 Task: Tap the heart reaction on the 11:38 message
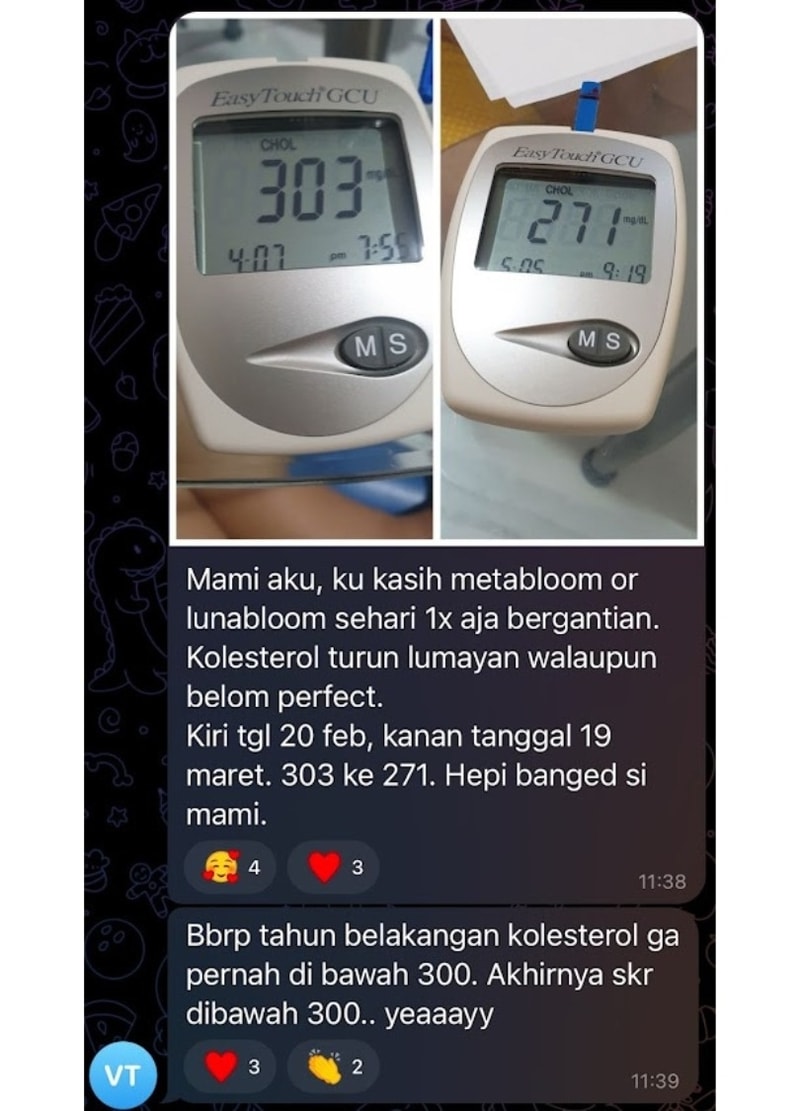(x=333, y=867)
